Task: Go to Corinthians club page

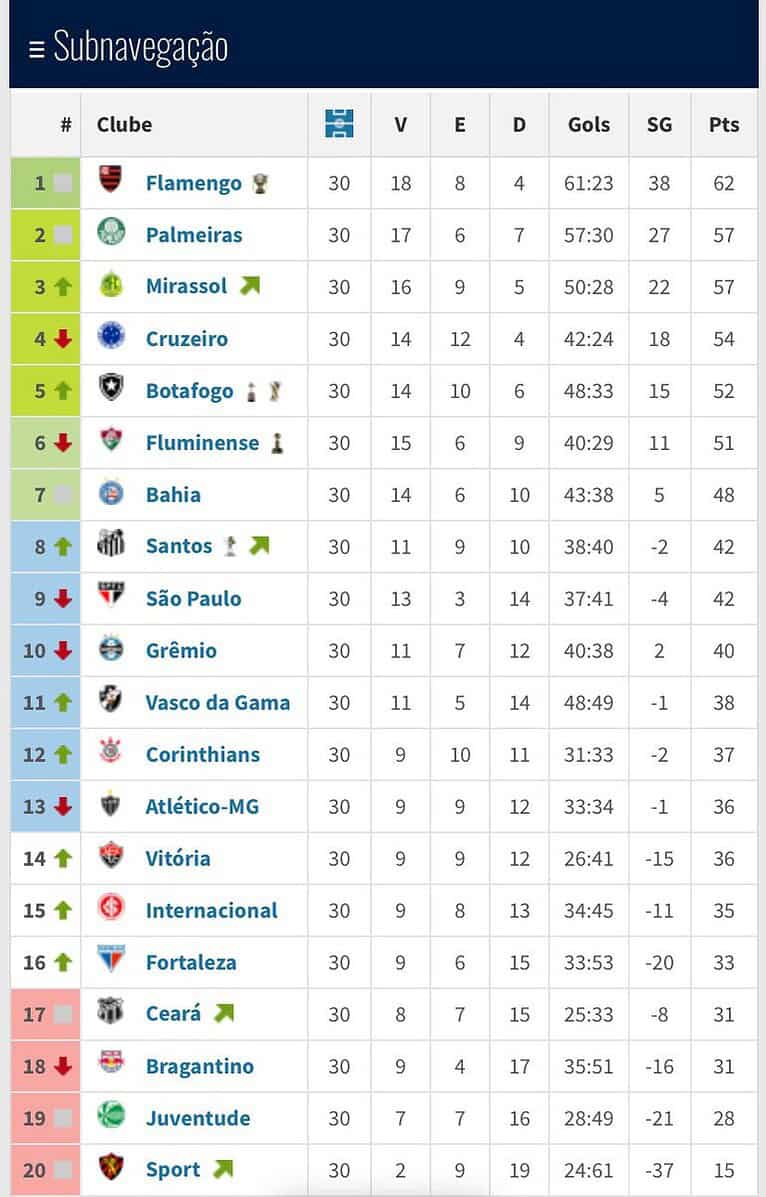Action: pyautogui.click(x=202, y=755)
